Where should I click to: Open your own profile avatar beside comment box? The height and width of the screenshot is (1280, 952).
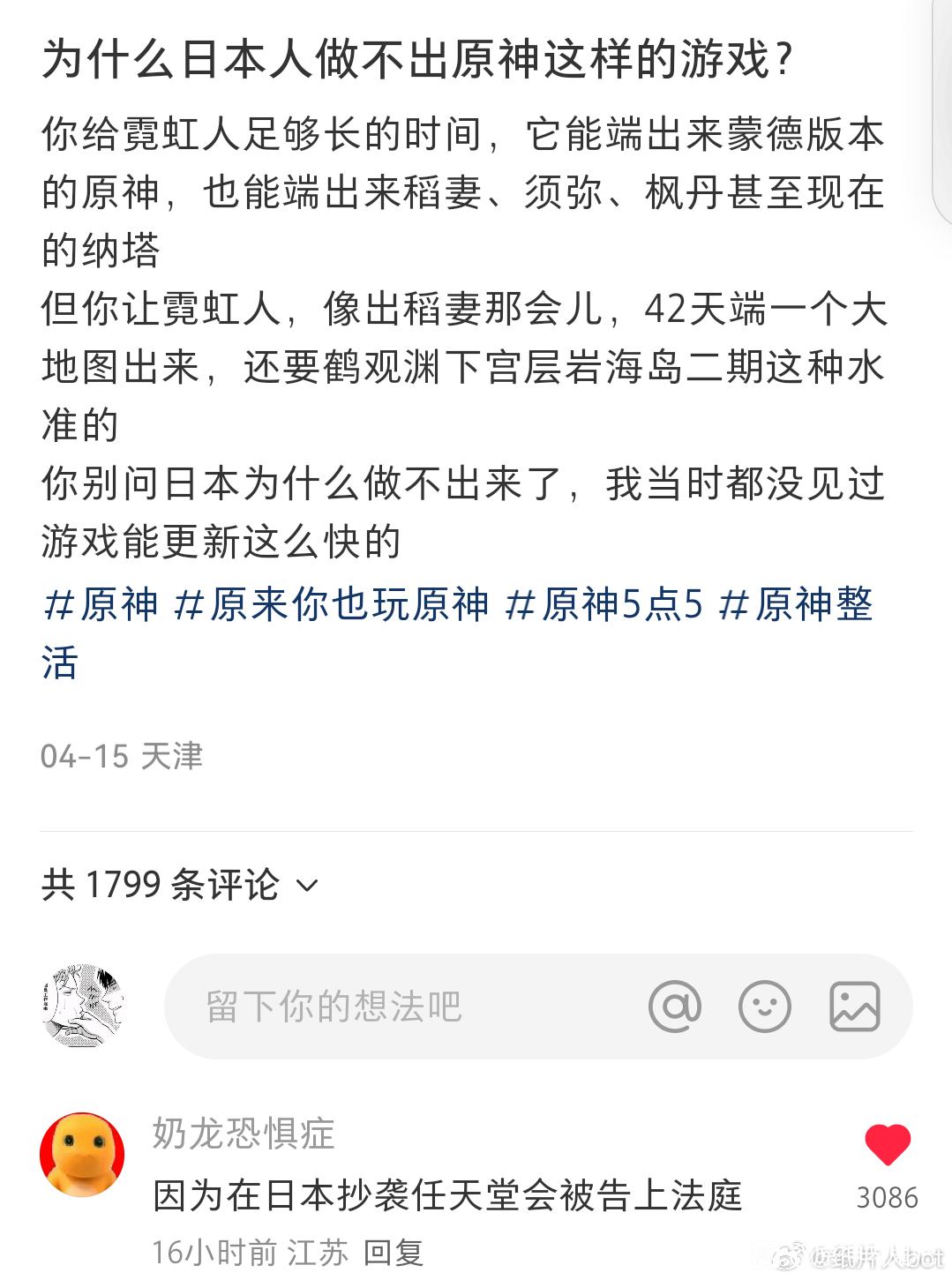point(83,1007)
